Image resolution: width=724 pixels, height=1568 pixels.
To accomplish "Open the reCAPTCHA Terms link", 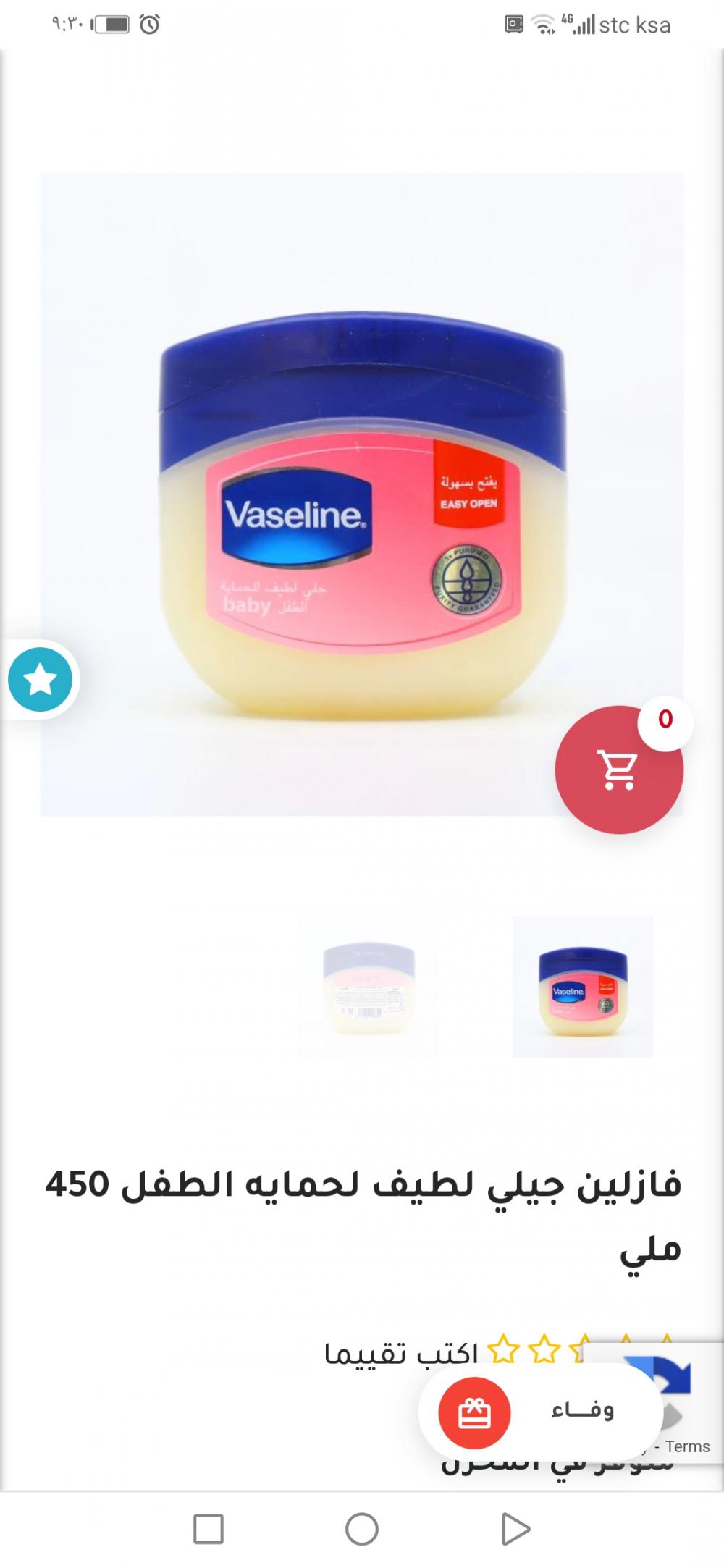I will [x=687, y=1446].
